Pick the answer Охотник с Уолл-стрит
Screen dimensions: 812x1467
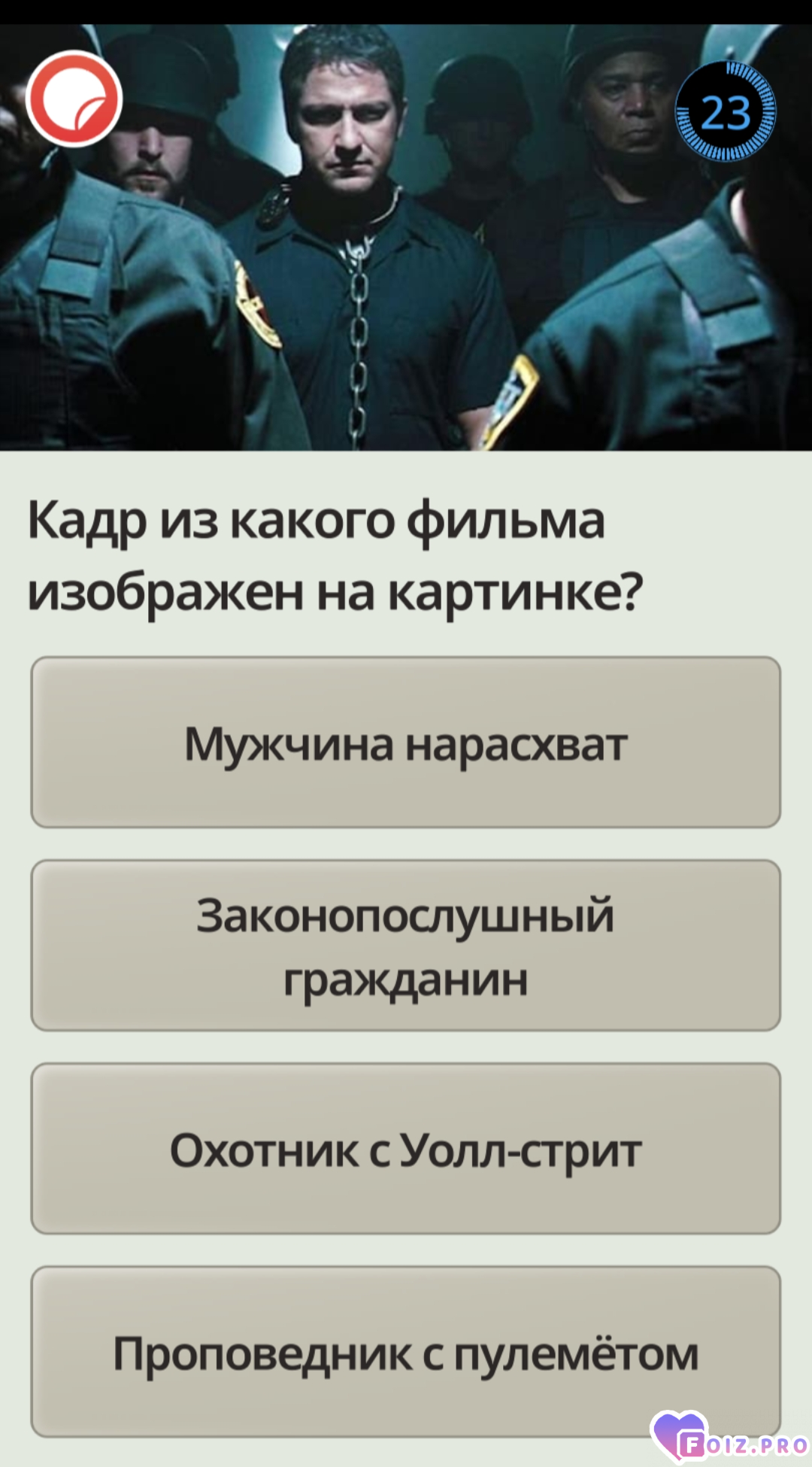(405, 1149)
